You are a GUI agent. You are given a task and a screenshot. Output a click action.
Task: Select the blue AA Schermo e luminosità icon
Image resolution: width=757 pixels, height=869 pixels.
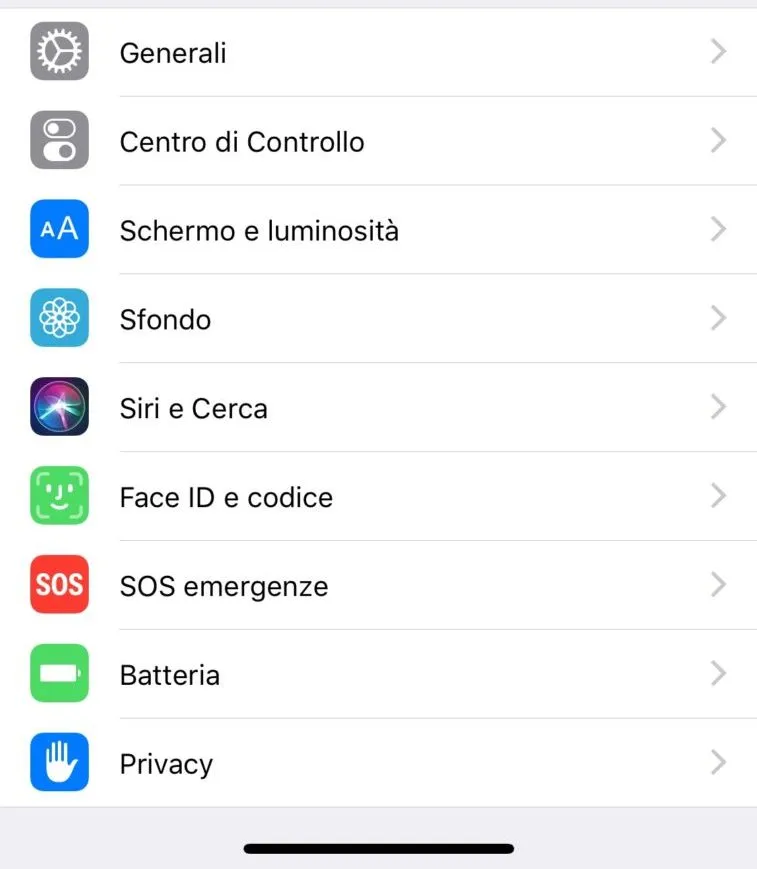(59, 230)
